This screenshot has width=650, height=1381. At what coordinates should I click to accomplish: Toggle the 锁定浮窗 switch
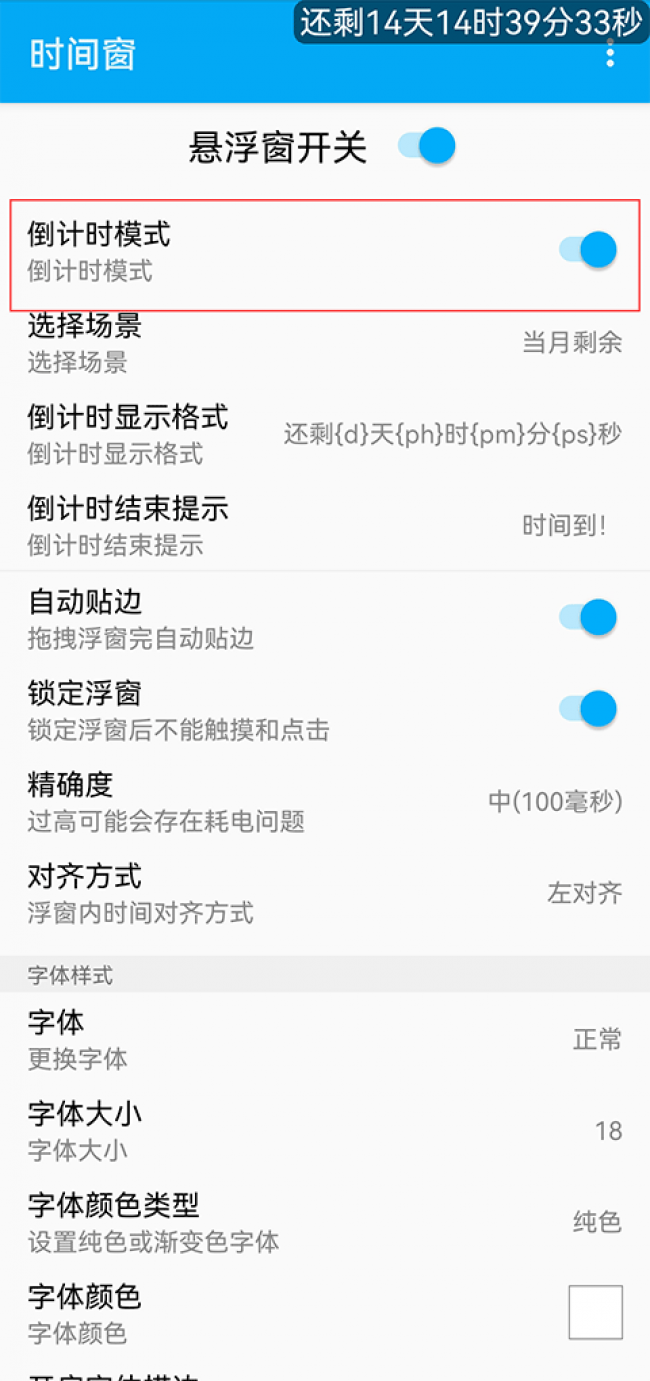[x=588, y=709]
